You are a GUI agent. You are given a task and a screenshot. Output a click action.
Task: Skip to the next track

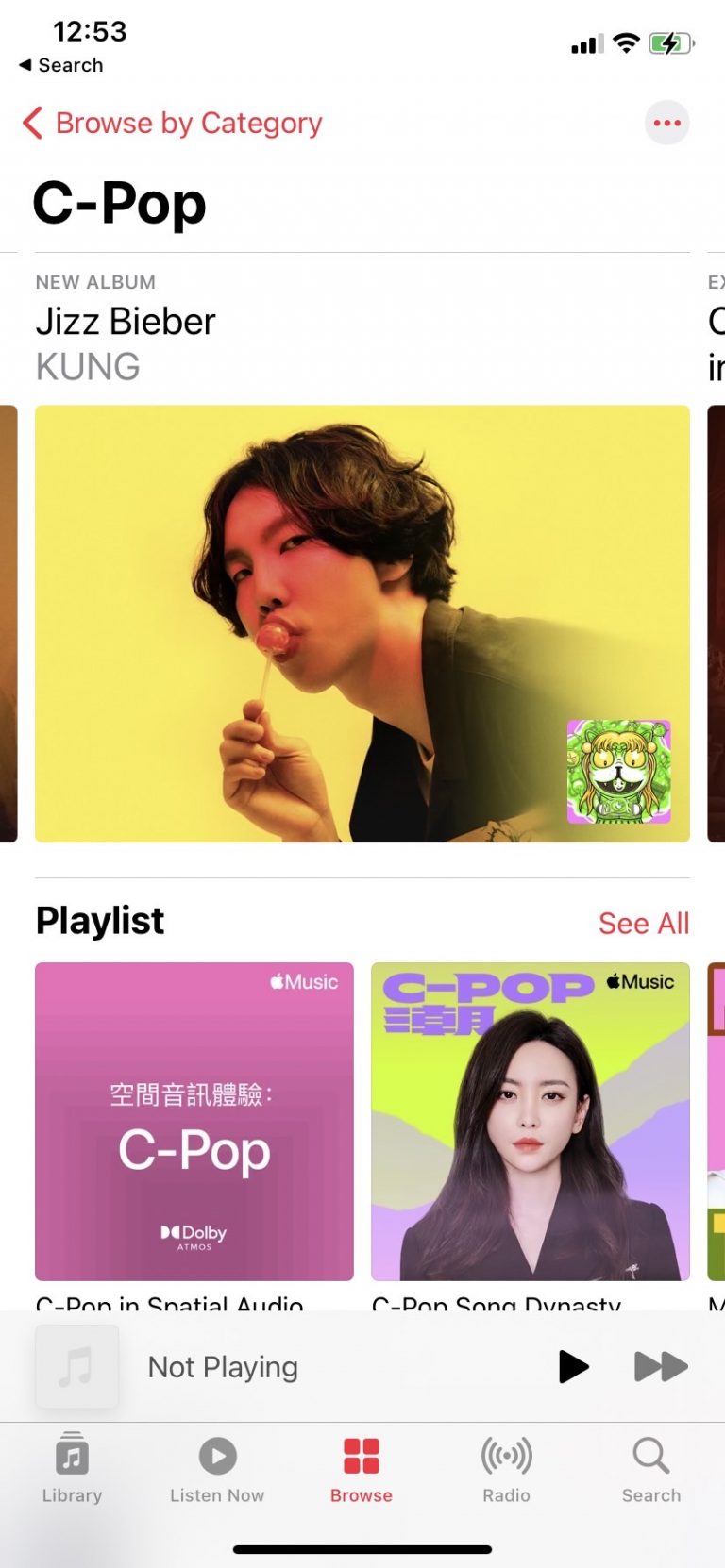coord(661,1366)
